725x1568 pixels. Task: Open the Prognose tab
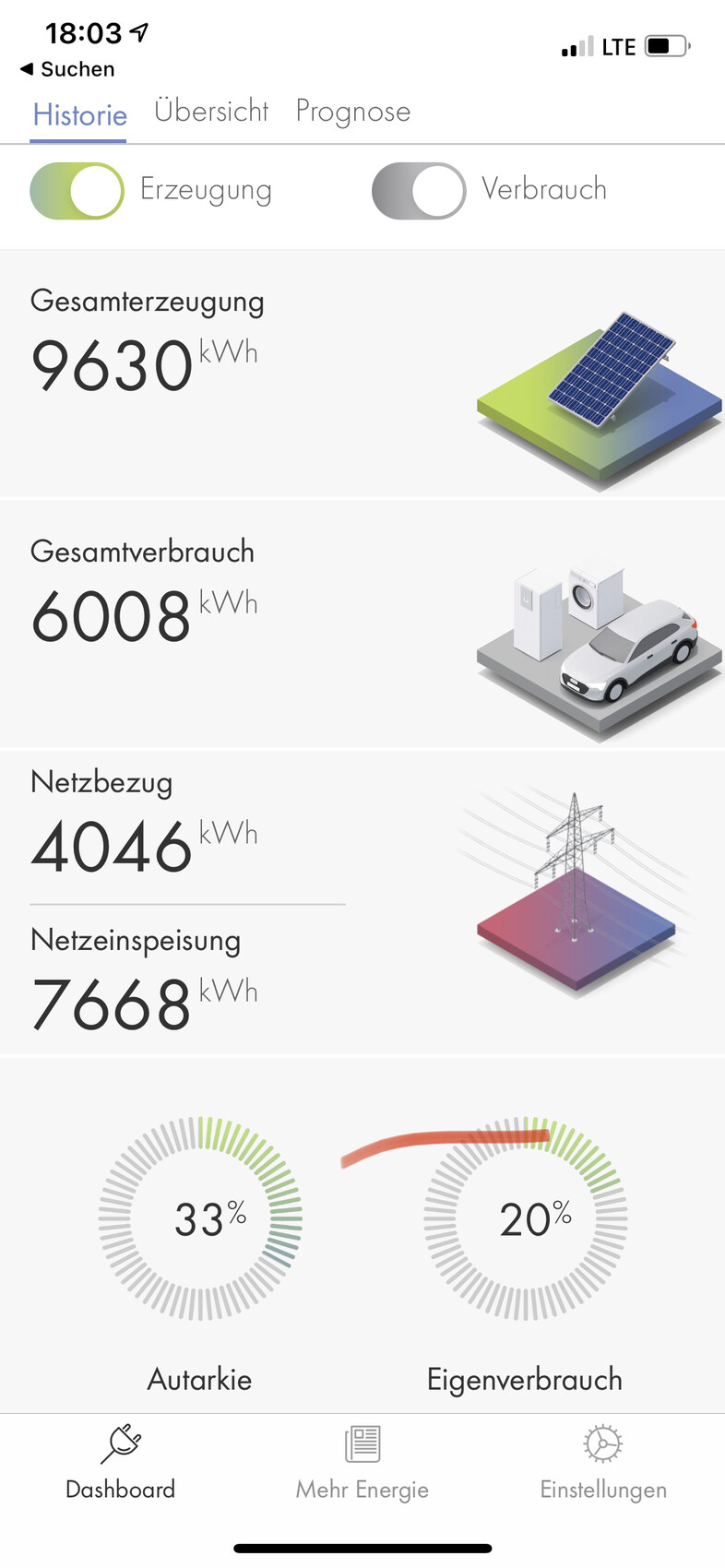[x=352, y=112]
